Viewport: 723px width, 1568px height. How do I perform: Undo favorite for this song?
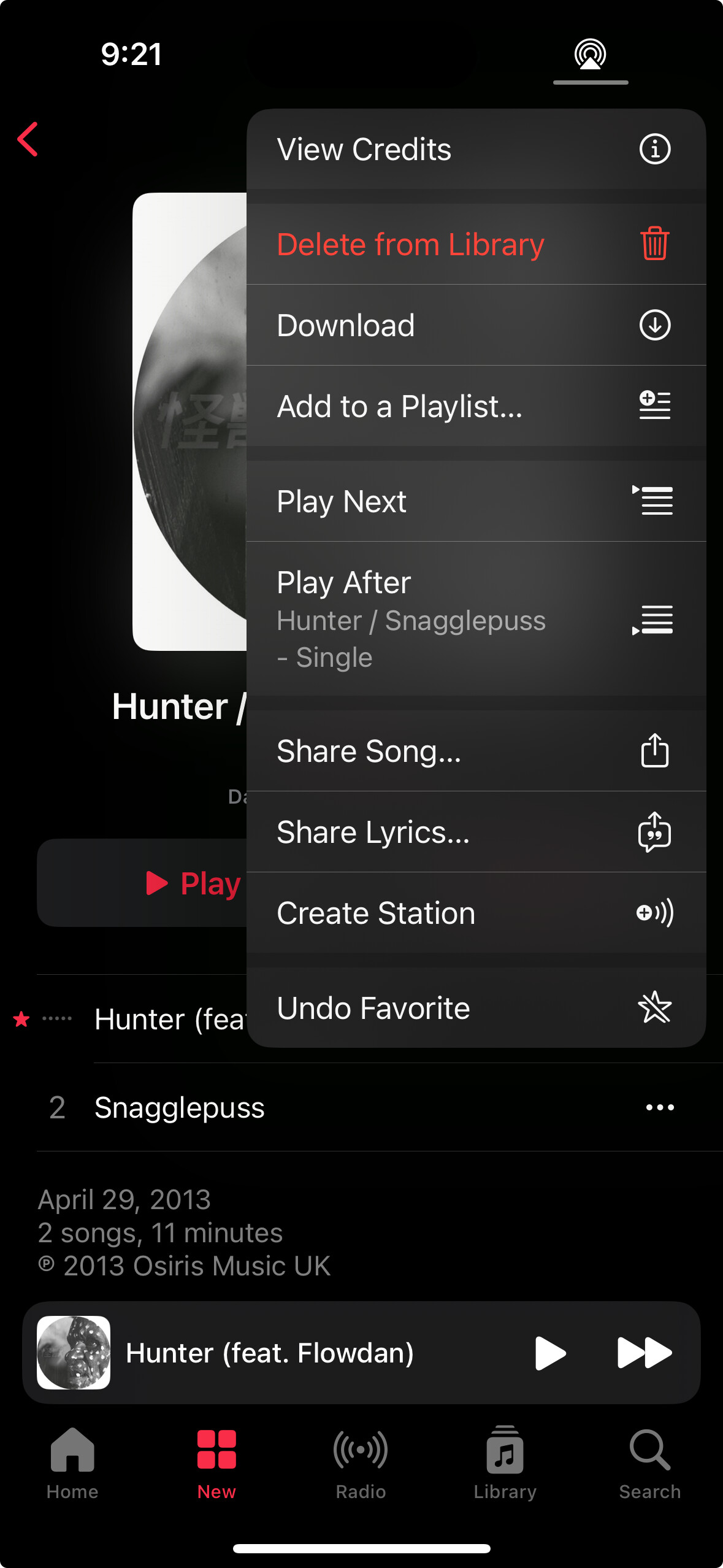coord(476,1008)
